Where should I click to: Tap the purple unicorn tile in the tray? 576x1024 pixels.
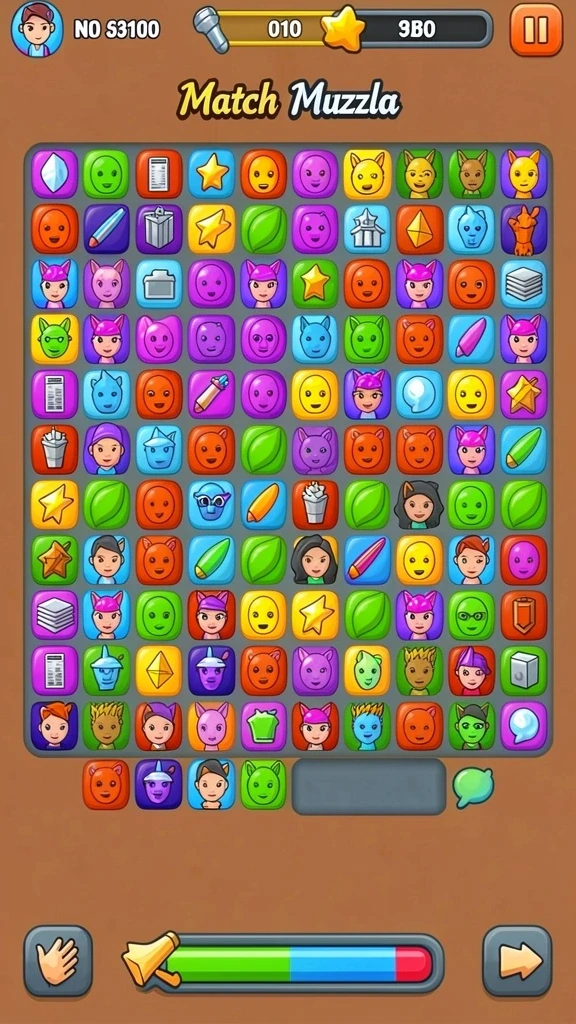coord(159,784)
